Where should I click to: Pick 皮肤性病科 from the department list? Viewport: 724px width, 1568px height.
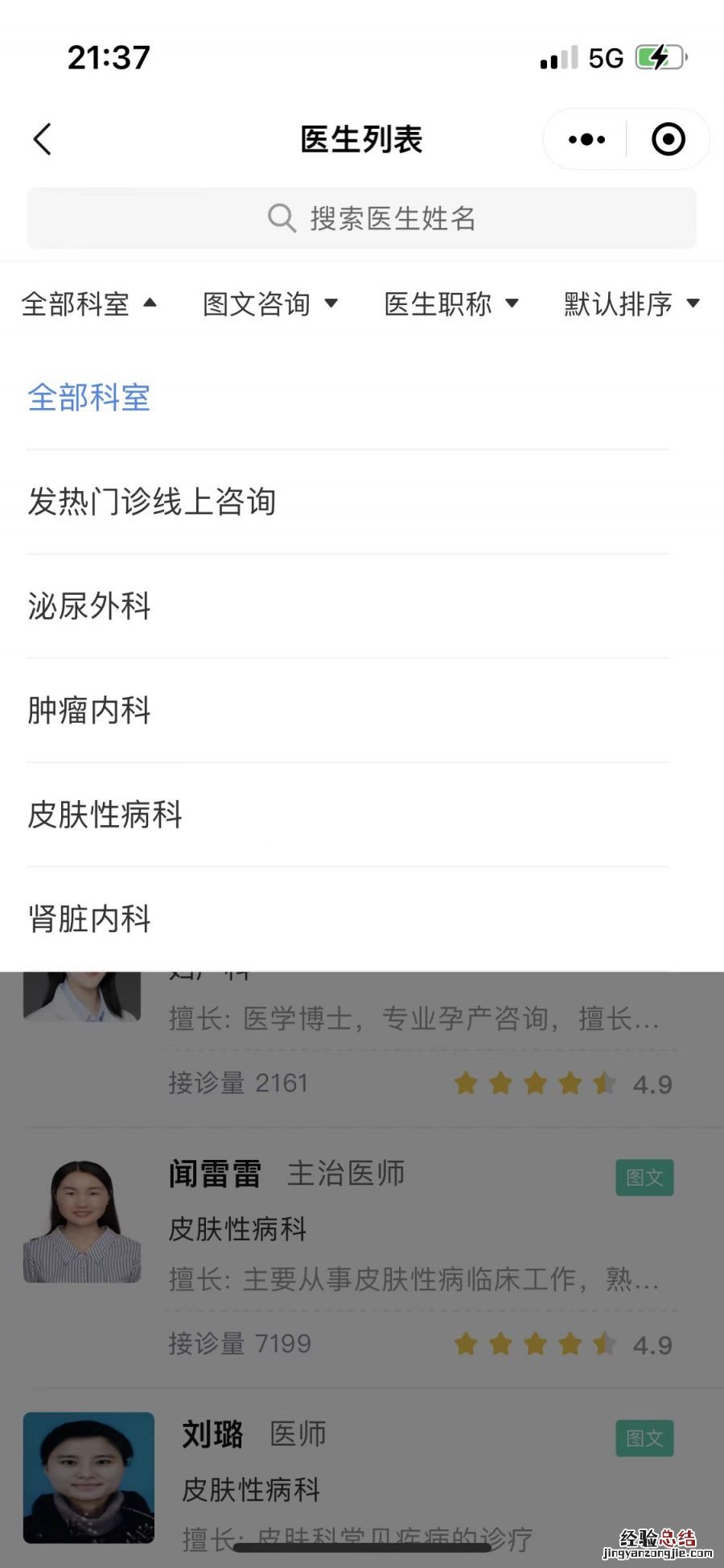[105, 815]
